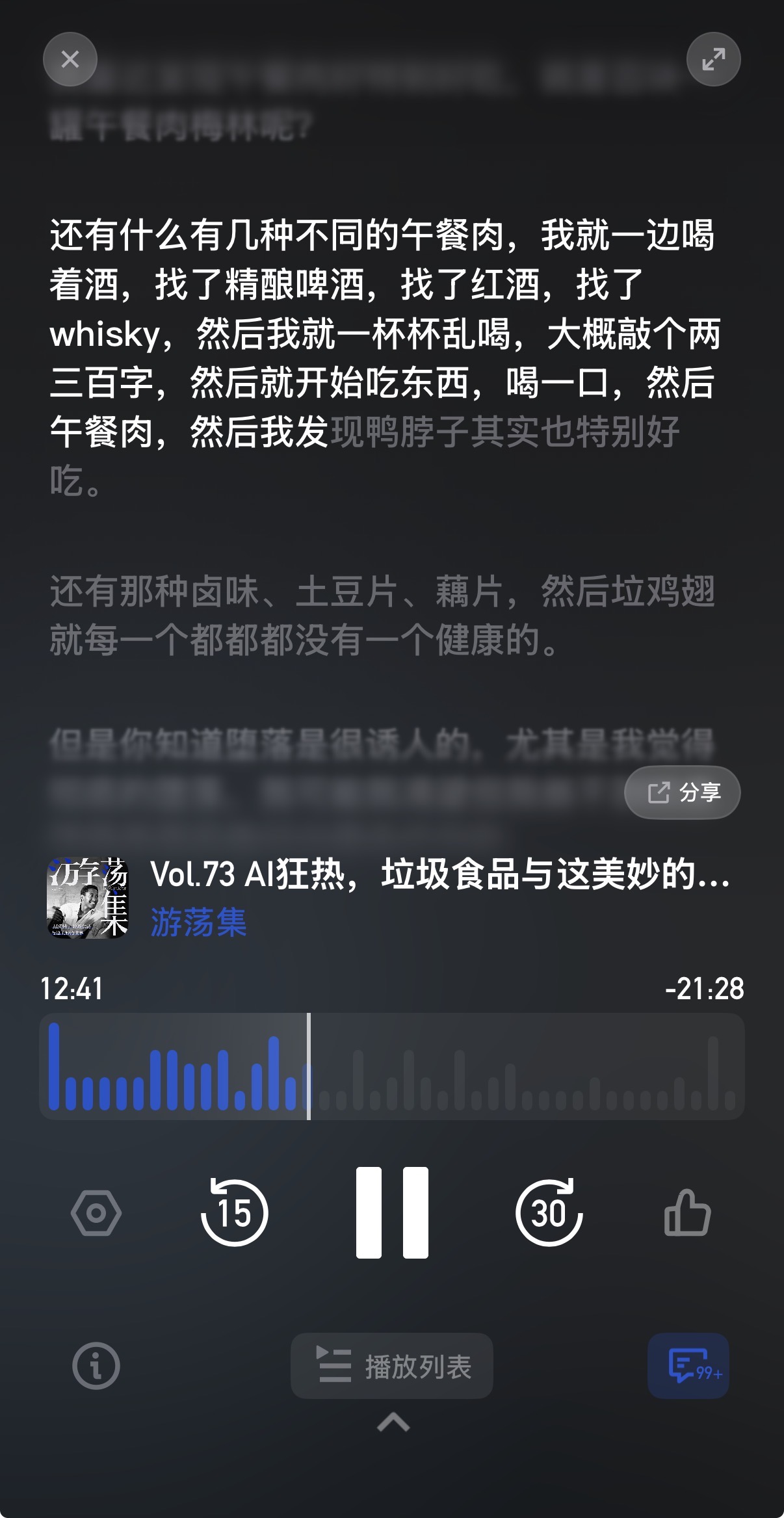784x1518 pixels.
Task: Open the Vol.73 episode title
Action: point(439,874)
